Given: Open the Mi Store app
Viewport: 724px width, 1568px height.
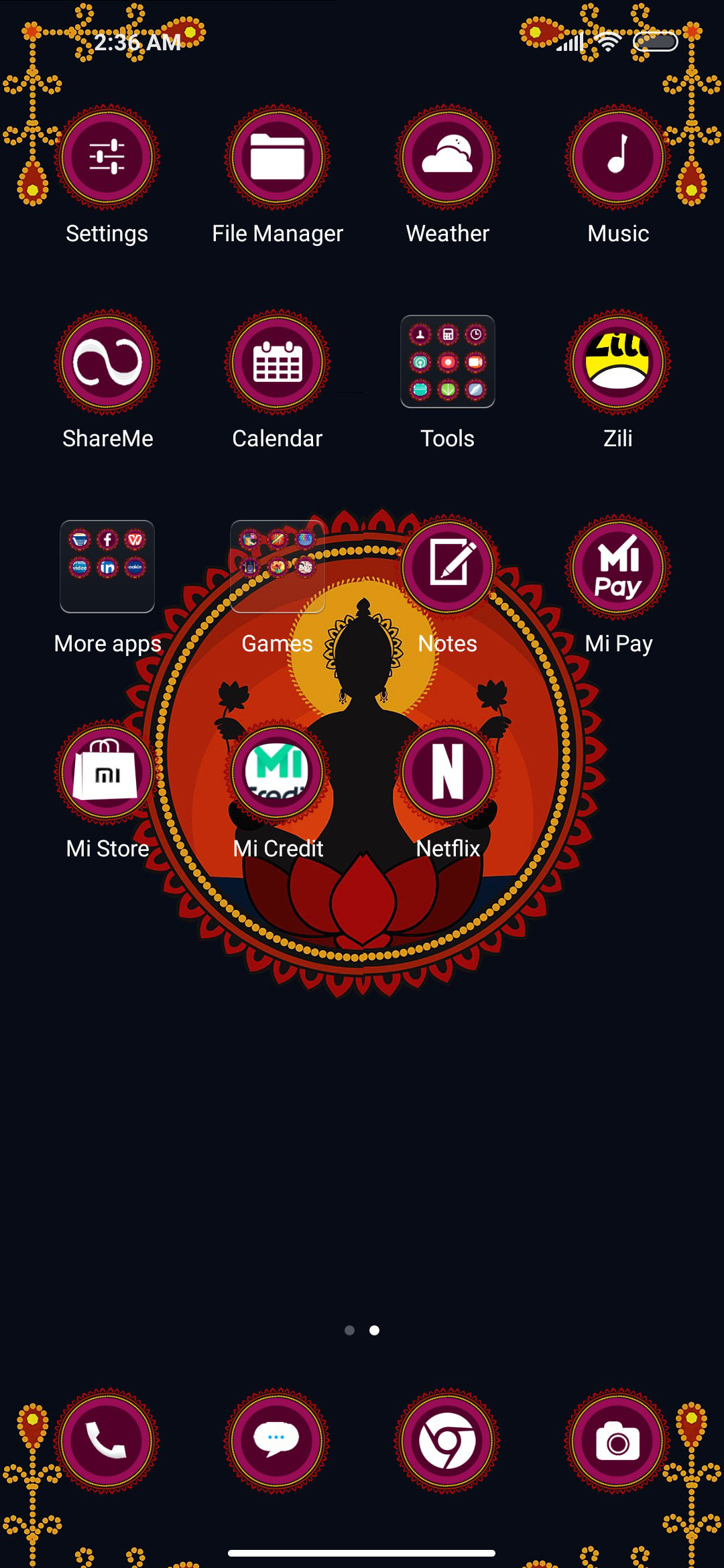Looking at the screenshot, I should [x=107, y=773].
